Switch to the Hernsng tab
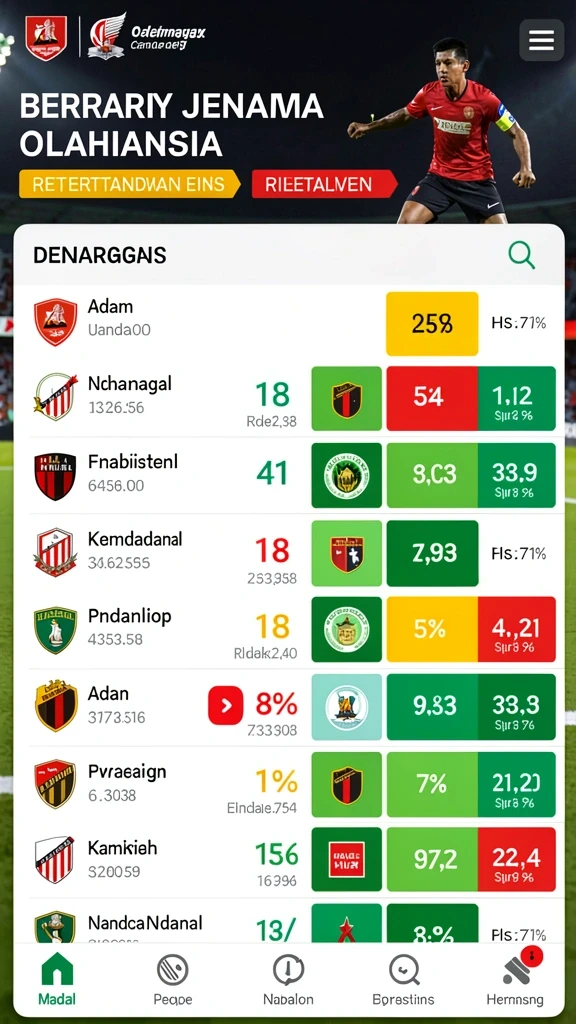576x1024 pixels. [x=515, y=978]
